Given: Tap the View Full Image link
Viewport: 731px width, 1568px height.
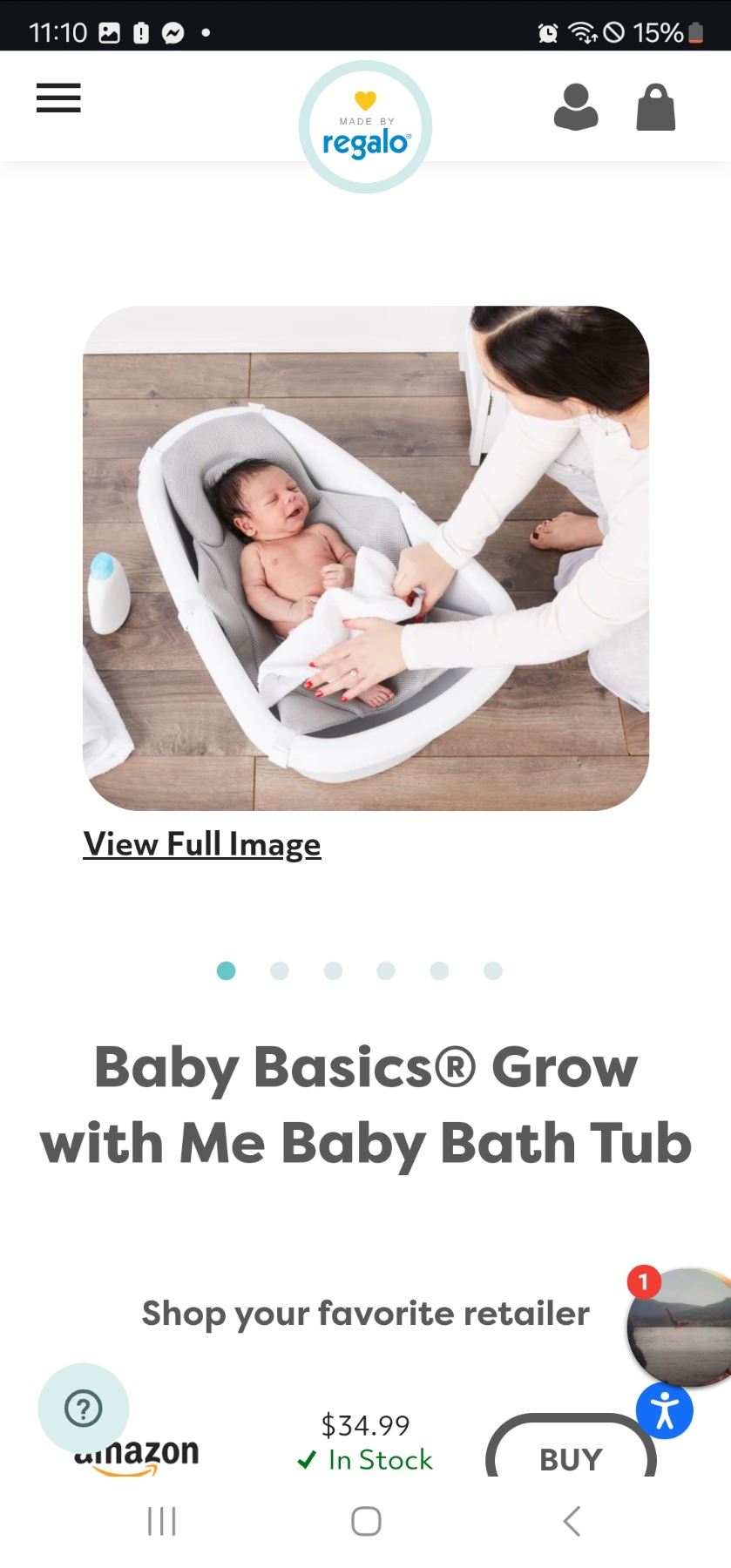Looking at the screenshot, I should (x=202, y=844).
